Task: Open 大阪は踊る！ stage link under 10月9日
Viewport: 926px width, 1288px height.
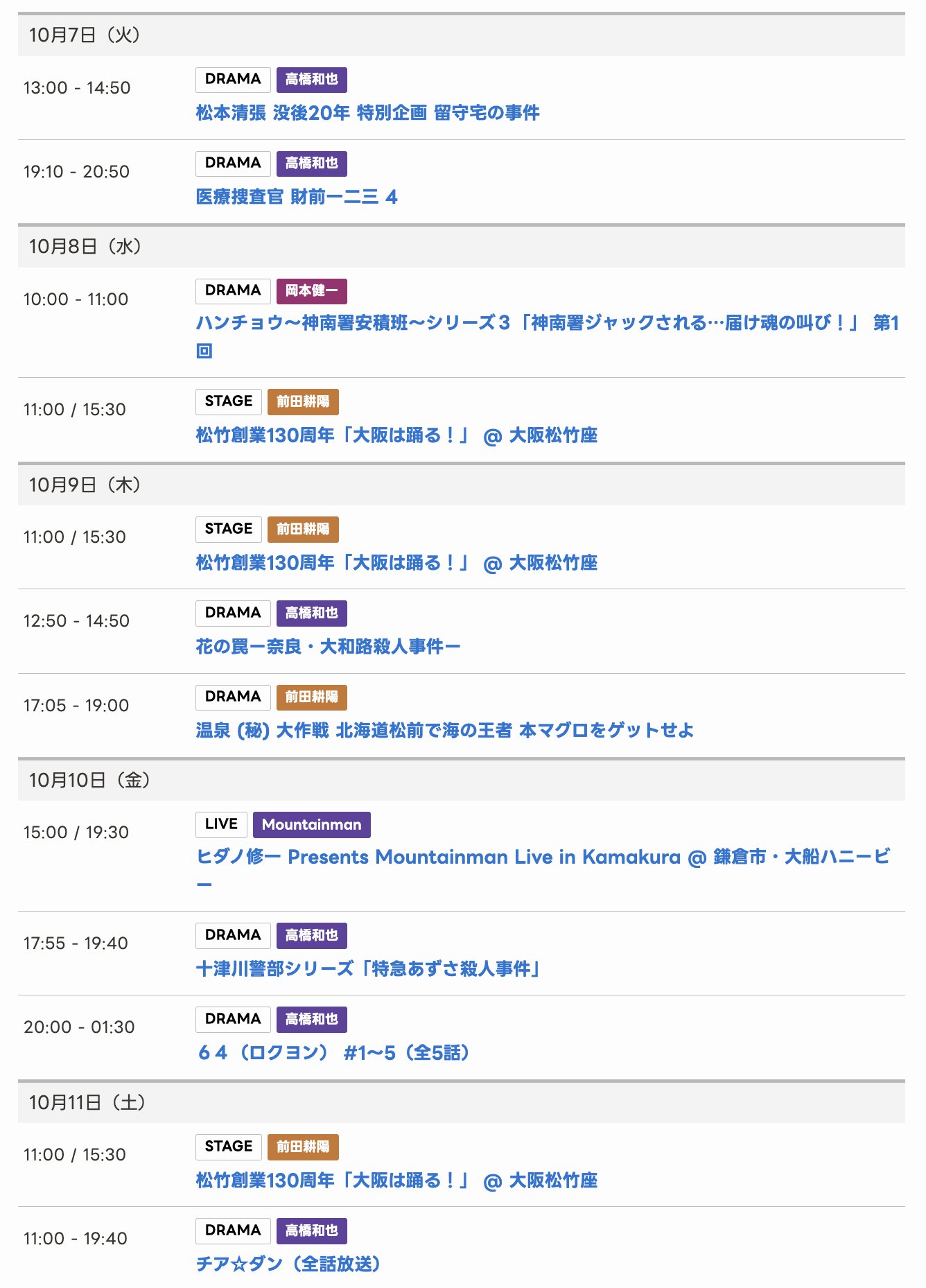Action: (x=396, y=563)
